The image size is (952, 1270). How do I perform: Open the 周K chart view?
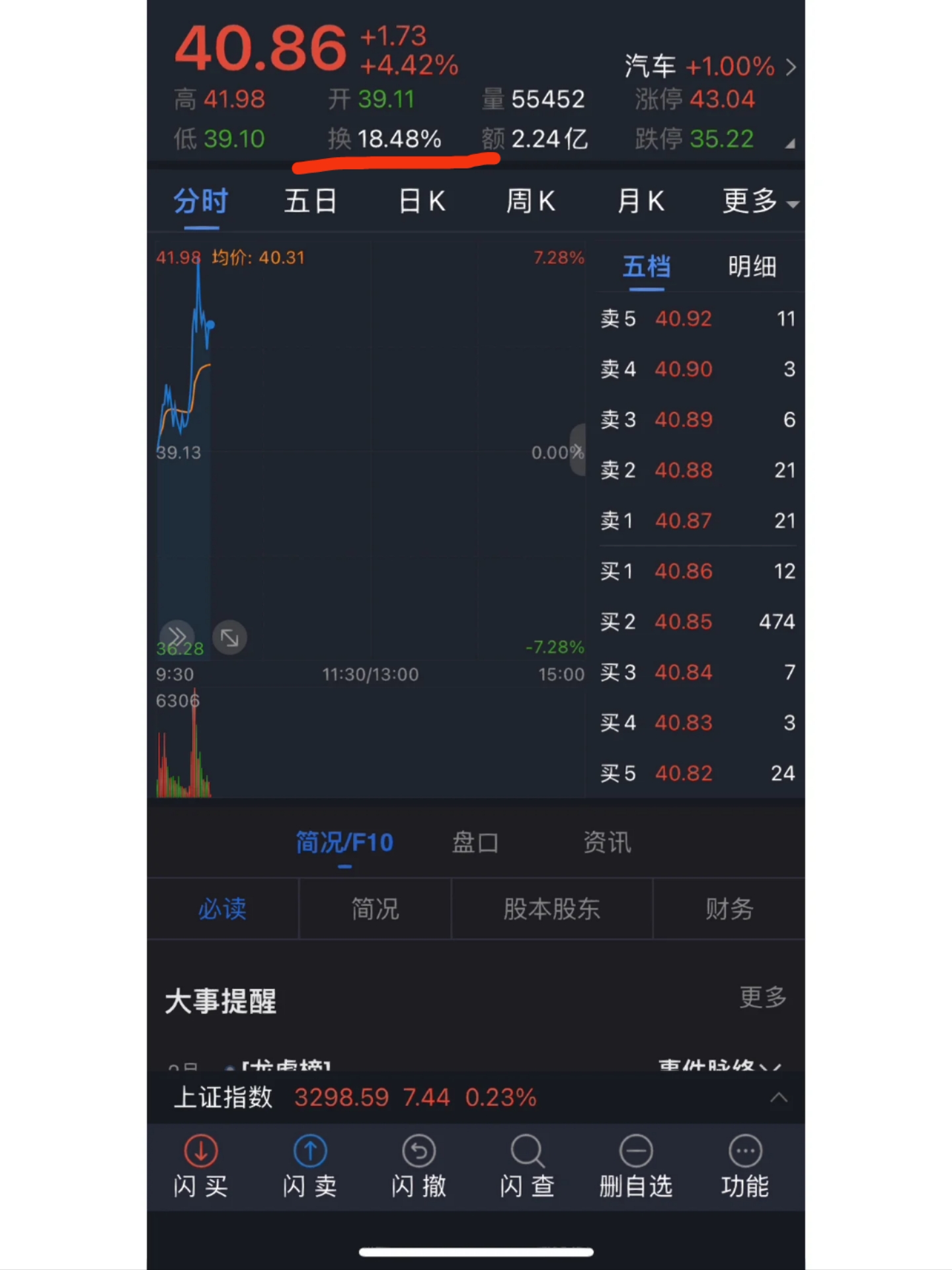coord(530,201)
